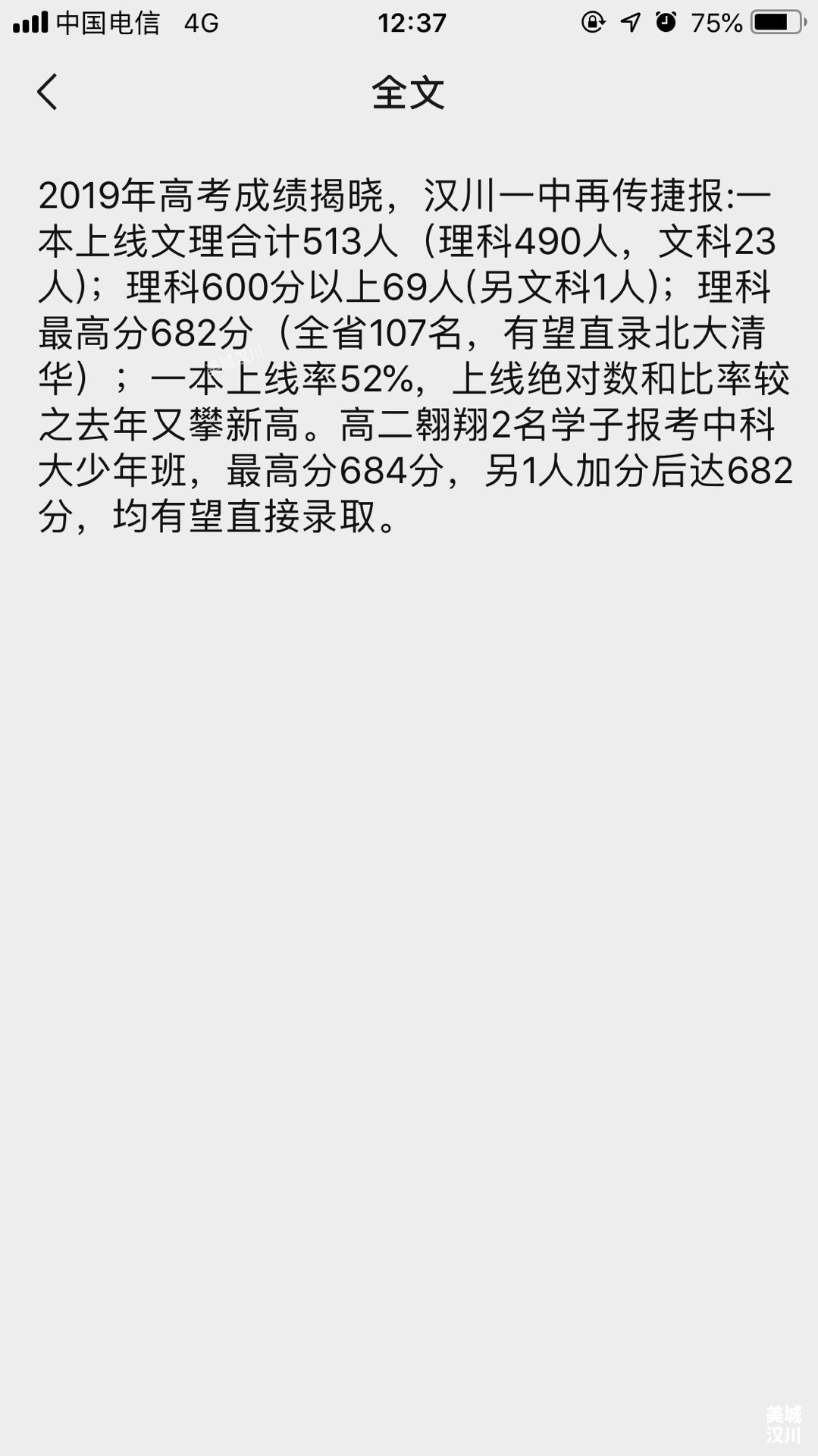
Task: Go back from the 全文 page
Action: (47, 93)
